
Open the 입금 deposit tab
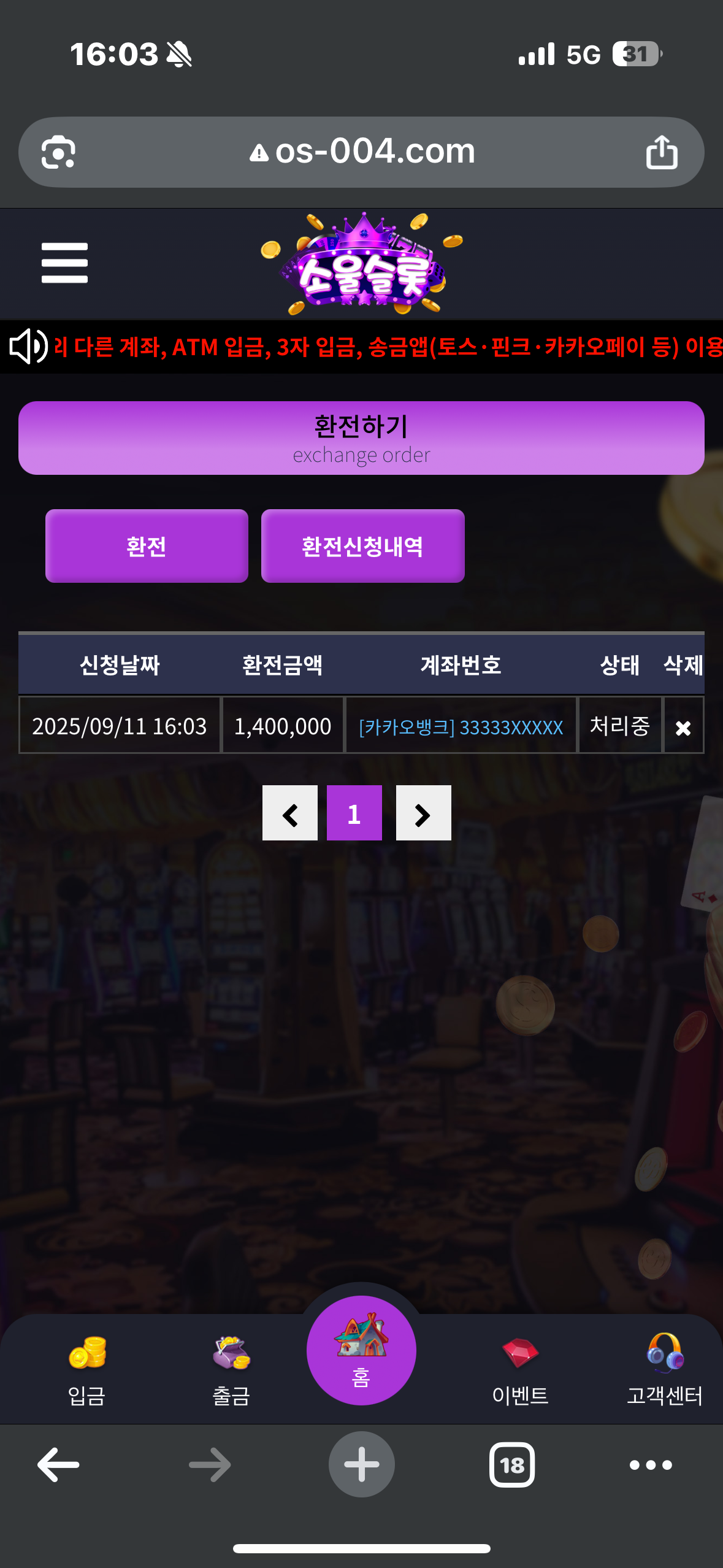coord(86,1369)
